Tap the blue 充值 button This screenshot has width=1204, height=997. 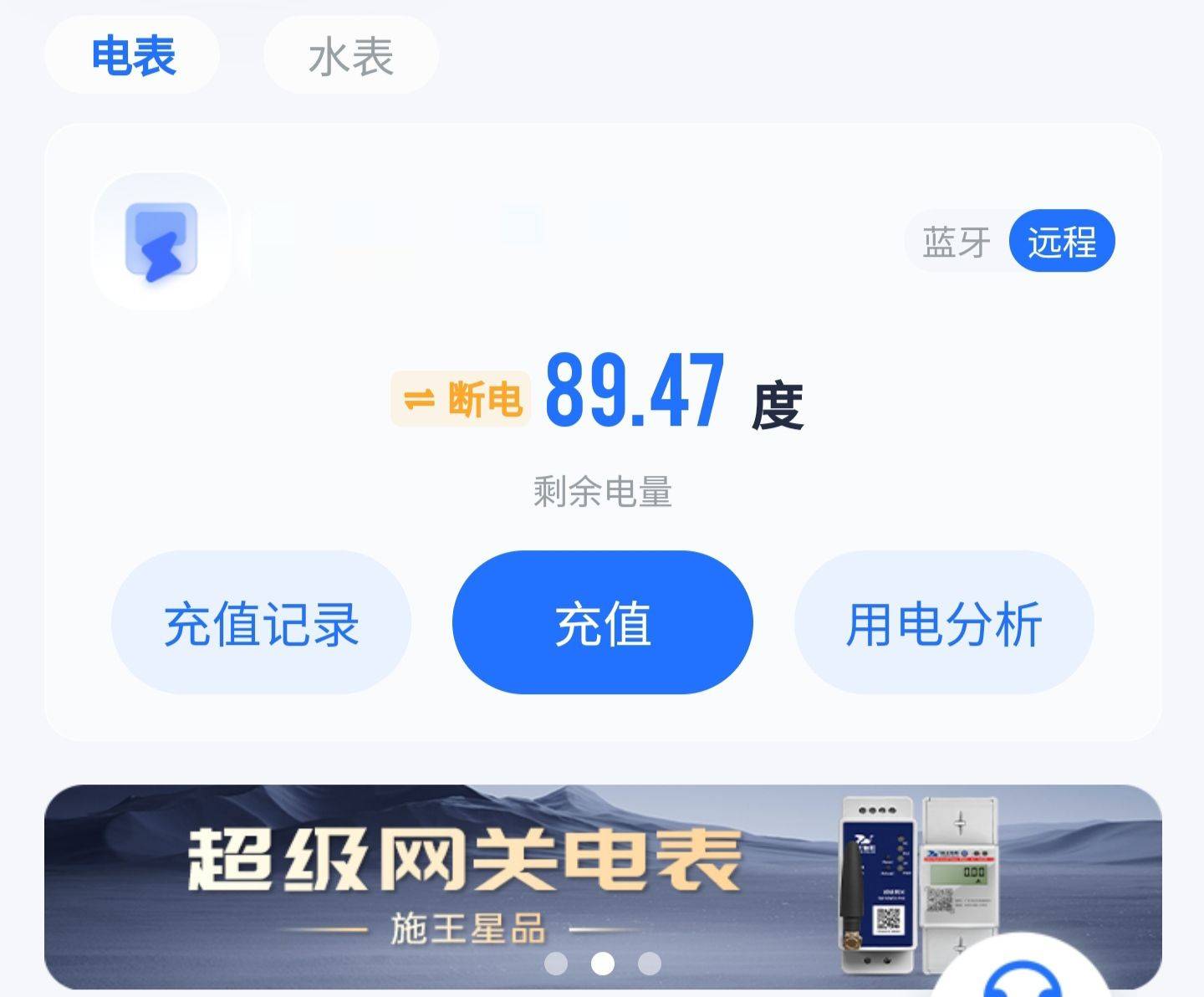[602, 623]
